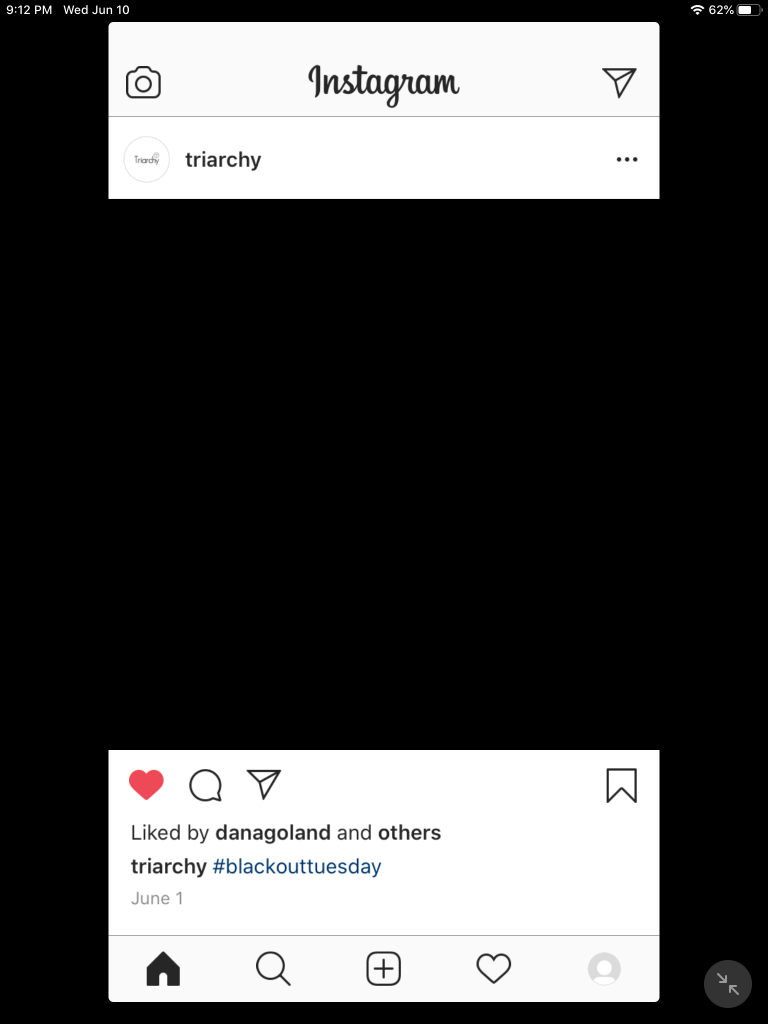Create a new post
Viewport: 768px width, 1024px height.
[384, 968]
